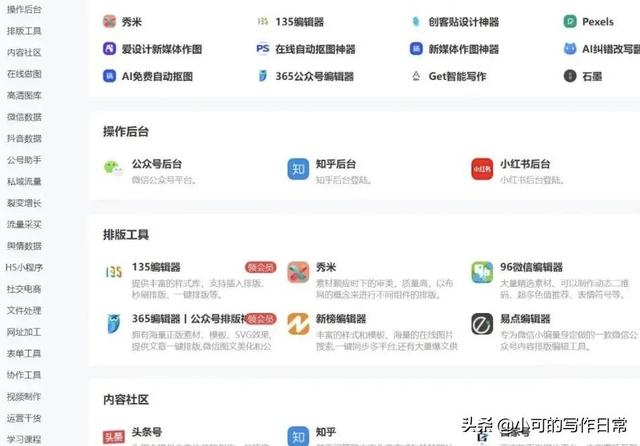Open AI免费自动抠图 link
The image size is (640, 446).
click(158, 75)
